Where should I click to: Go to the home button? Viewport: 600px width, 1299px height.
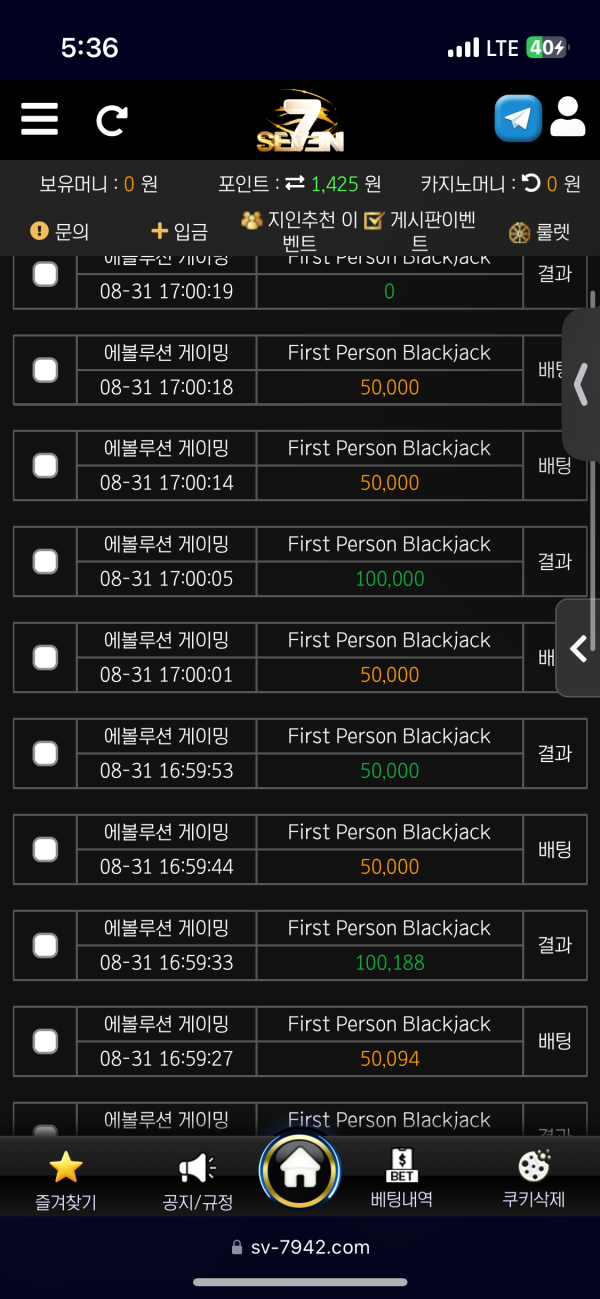[x=300, y=1170]
